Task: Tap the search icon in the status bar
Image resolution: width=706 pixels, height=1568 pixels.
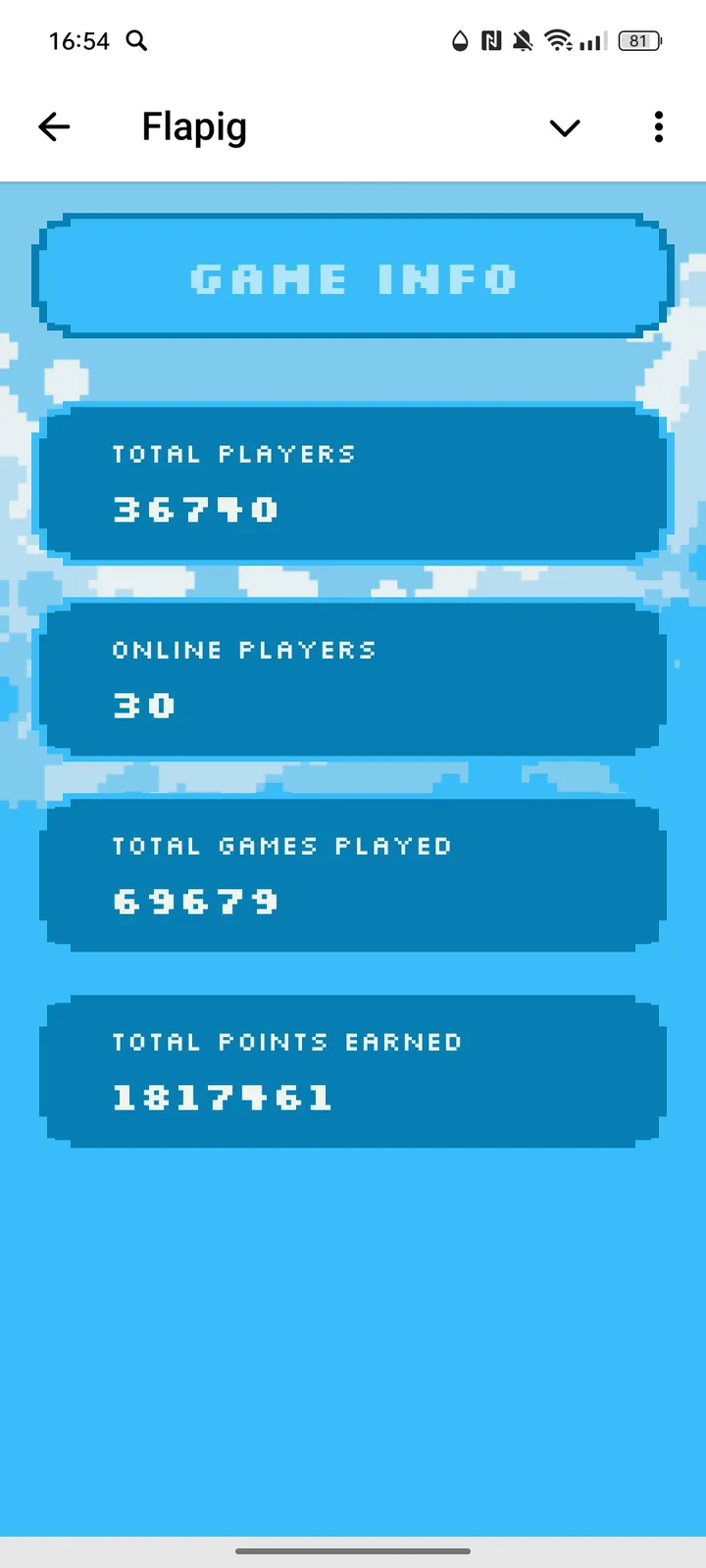Action: pos(136,41)
